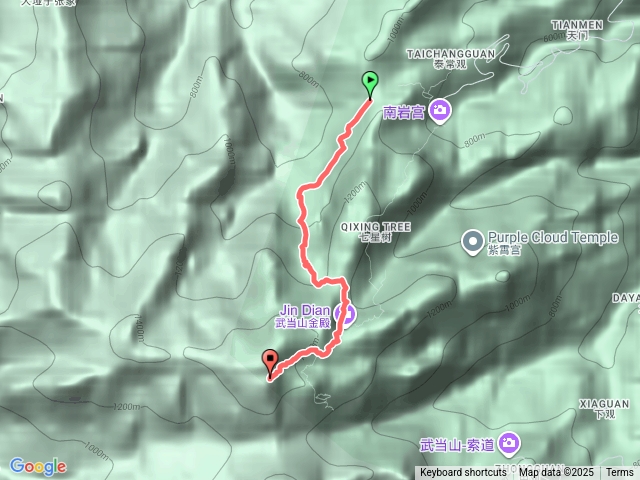Tap the green start flag marker
The height and width of the screenshot is (480, 640).
pos(370,85)
